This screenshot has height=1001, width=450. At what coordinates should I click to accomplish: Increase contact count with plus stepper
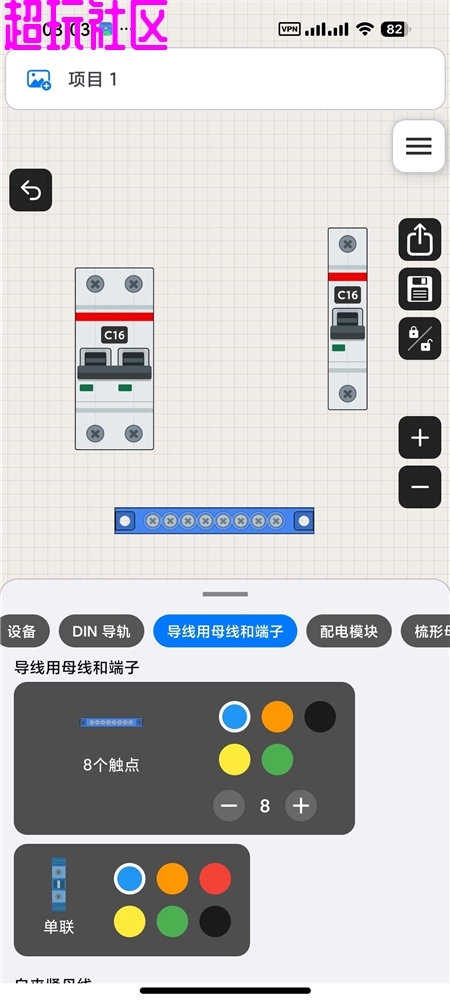[x=301, y=806]
